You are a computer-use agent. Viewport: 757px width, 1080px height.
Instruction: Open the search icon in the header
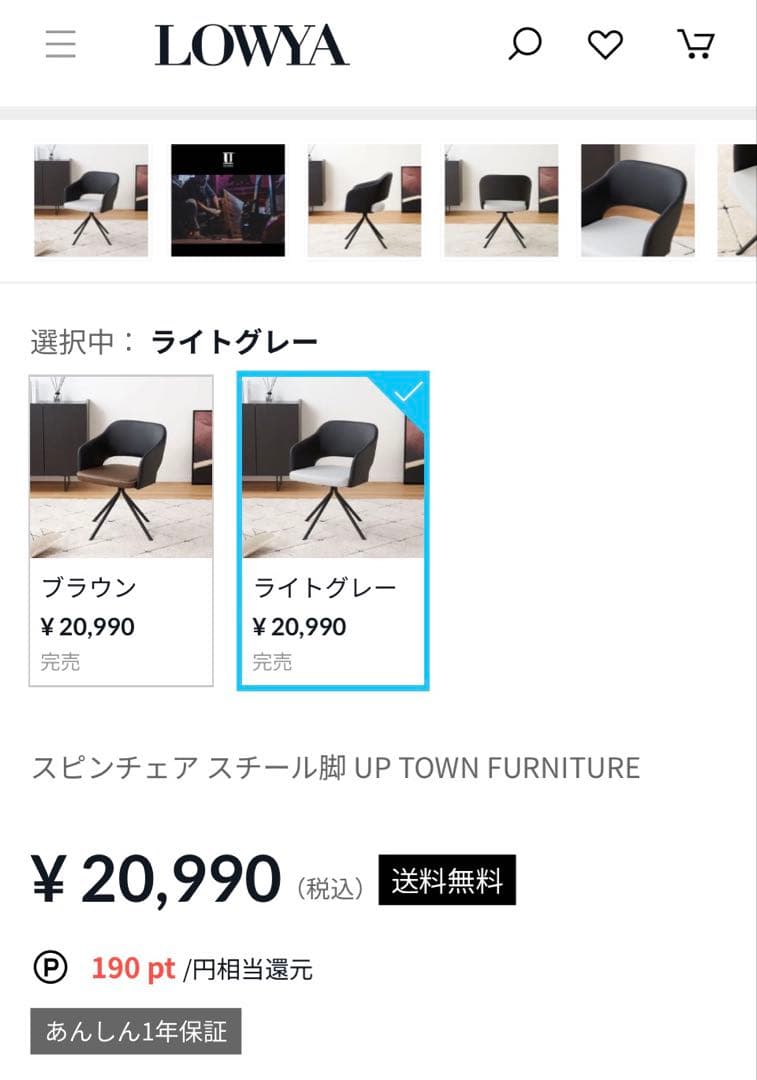pos(523,44)
